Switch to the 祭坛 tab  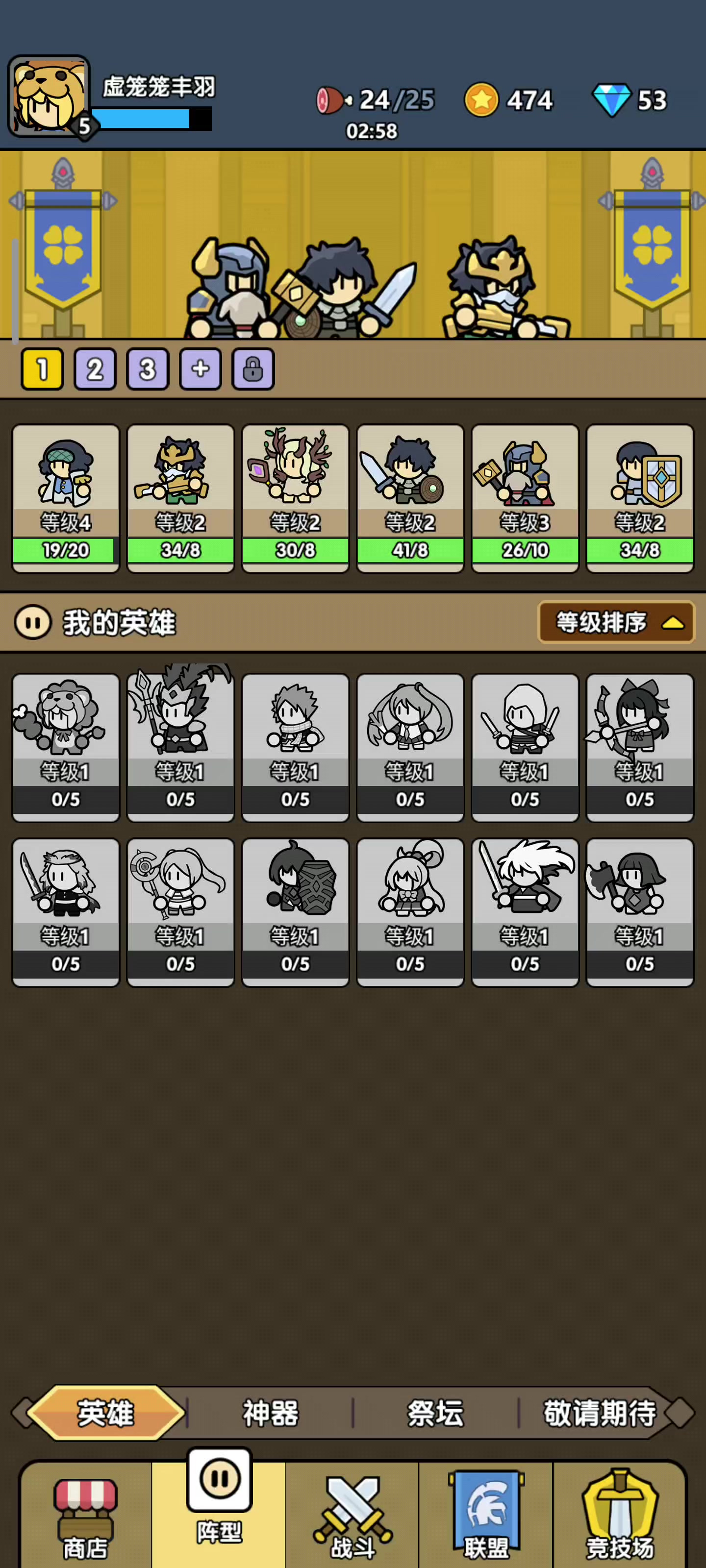point(435,1413)
